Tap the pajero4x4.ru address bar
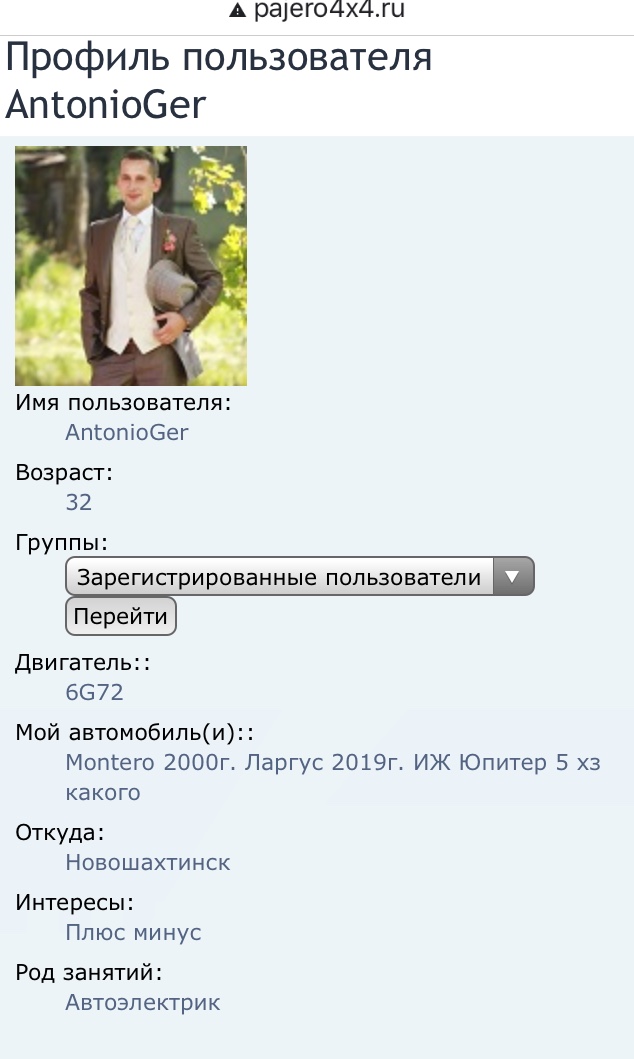634x1059 pixels. click(317, 12)
